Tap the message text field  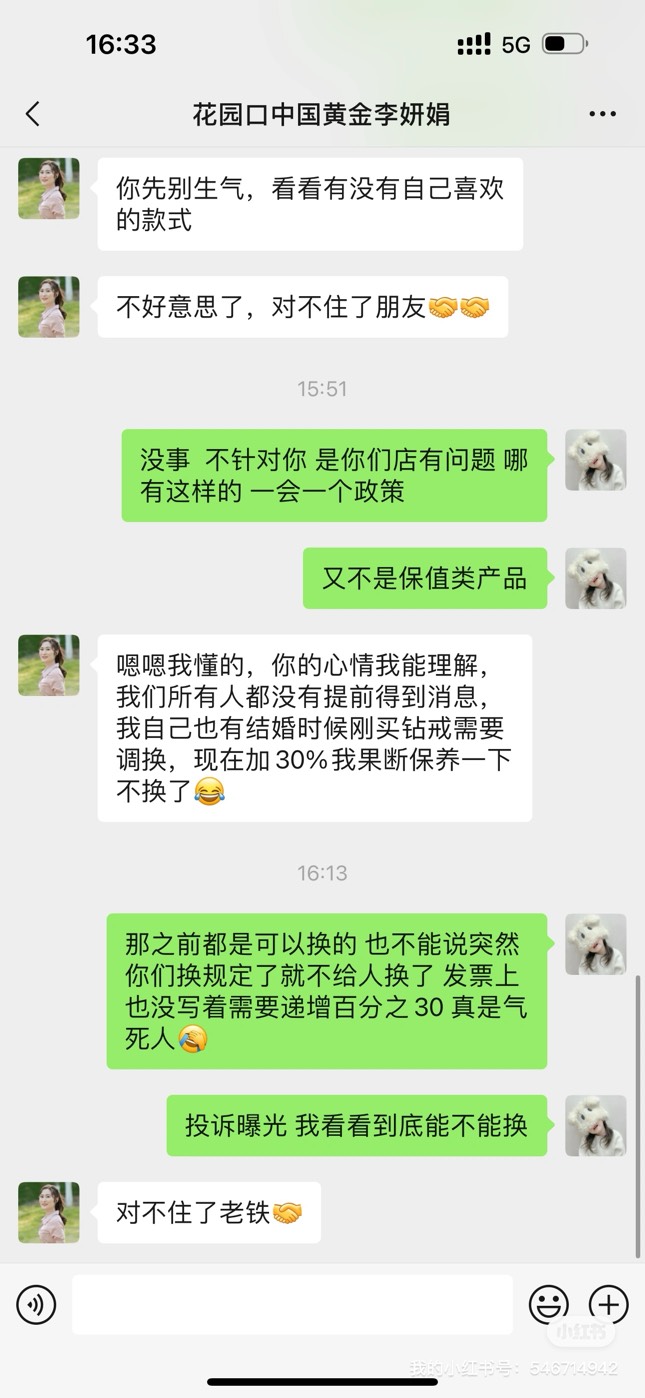pos(292,1304)
